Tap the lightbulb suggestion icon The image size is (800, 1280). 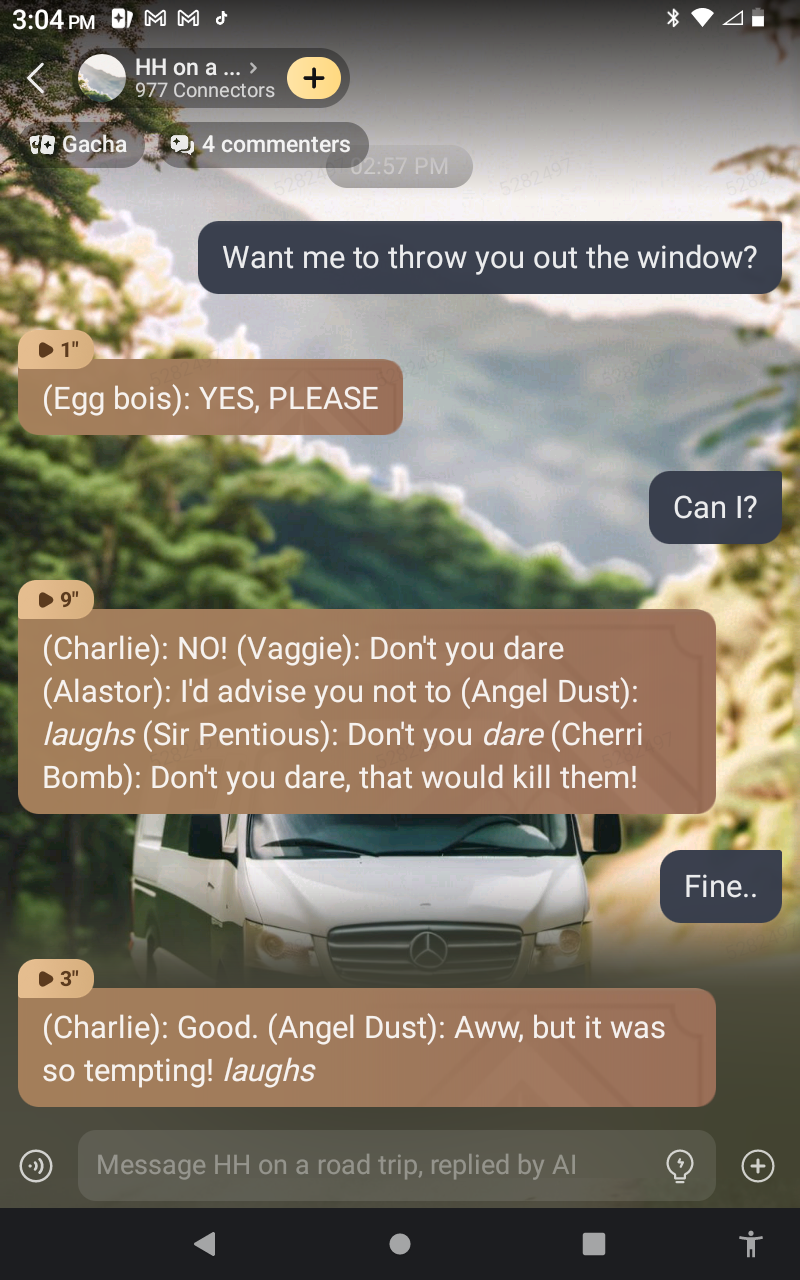[x=679, y=1165]
